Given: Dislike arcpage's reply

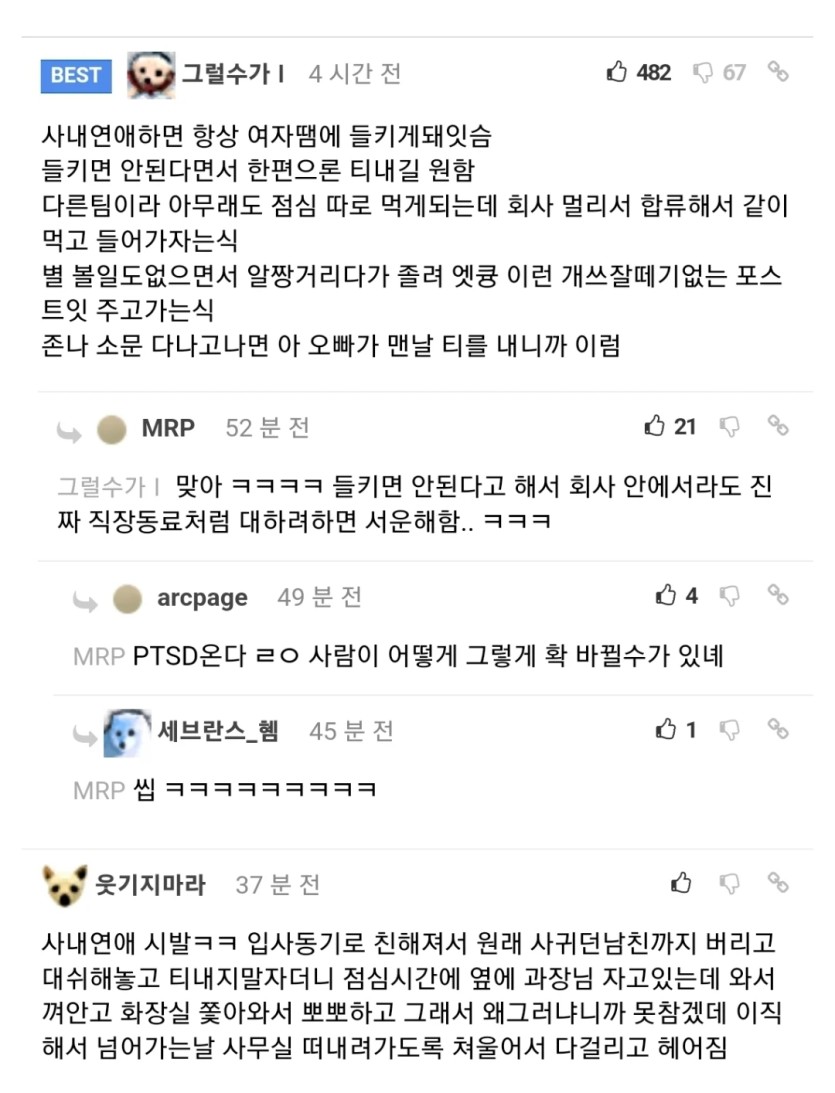Looking at the screenshot, I should point(730,596).
